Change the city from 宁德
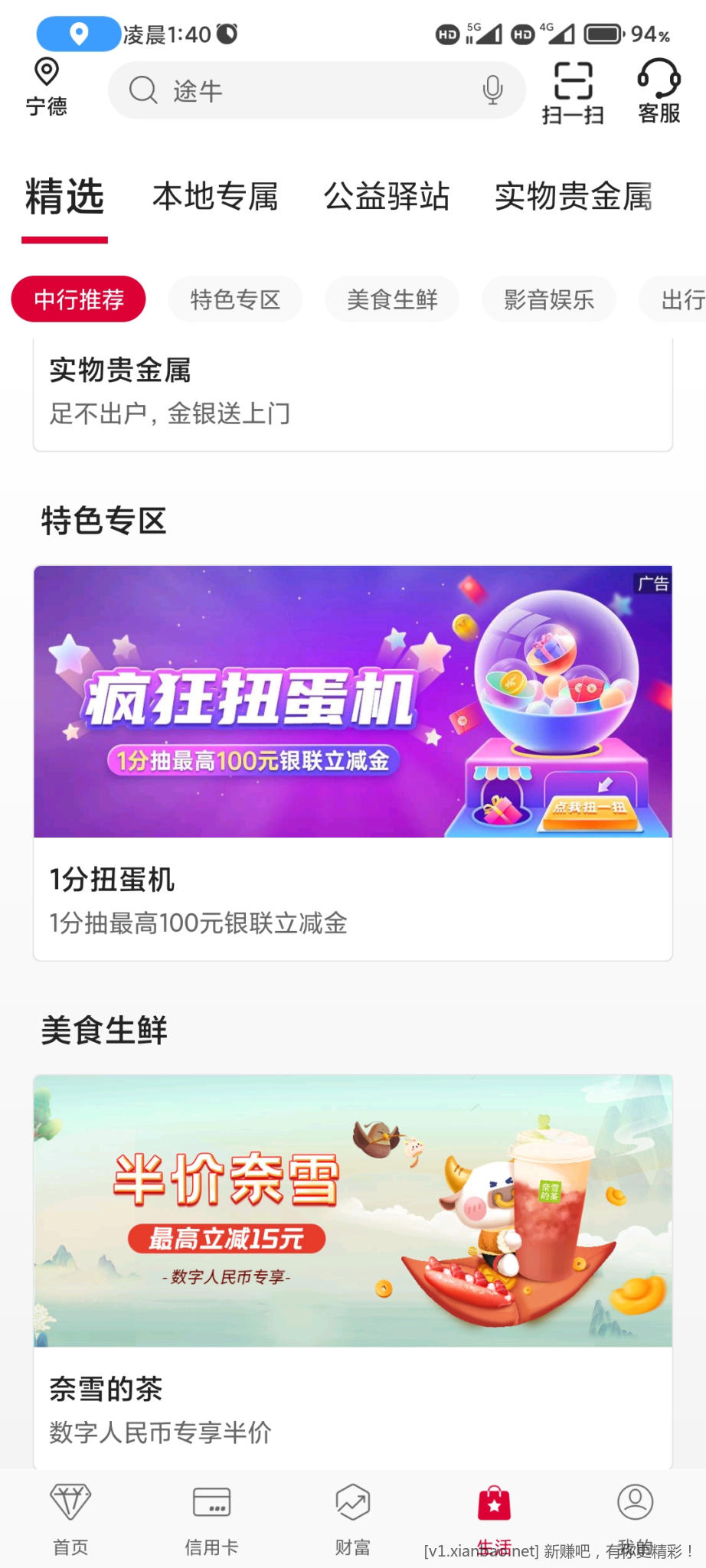The width and height of the screenshot is (706, 1568). 46,87
